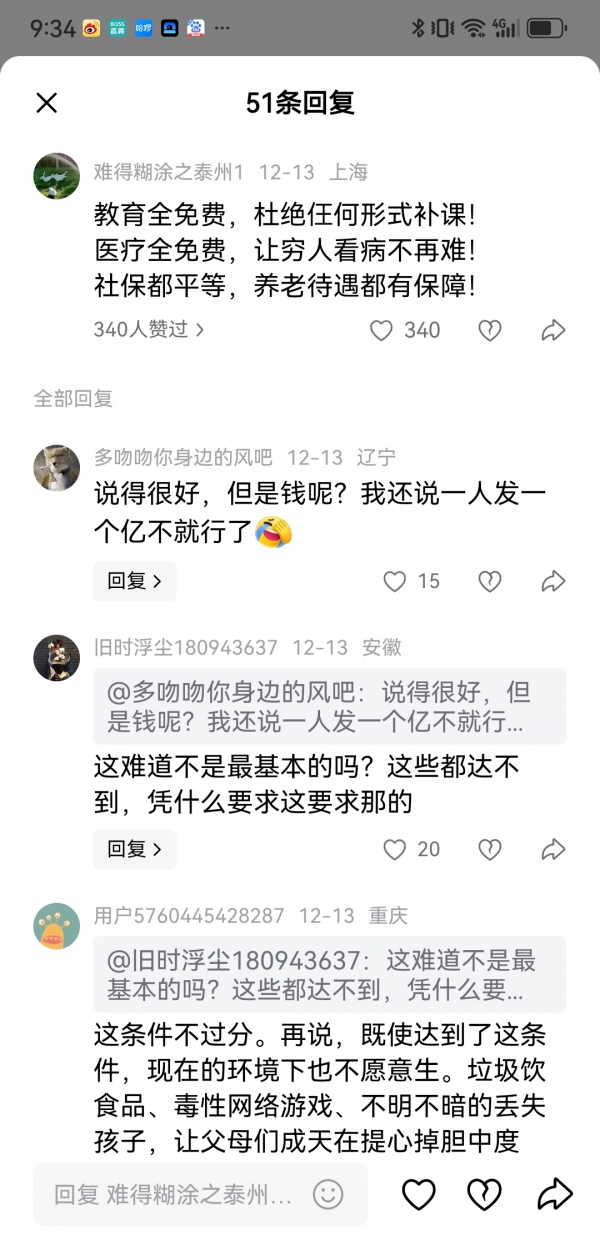This screenshot has height=1246, width=600.
Task: View the 340人赞过 likers list
Action: [x=149, y=329]
